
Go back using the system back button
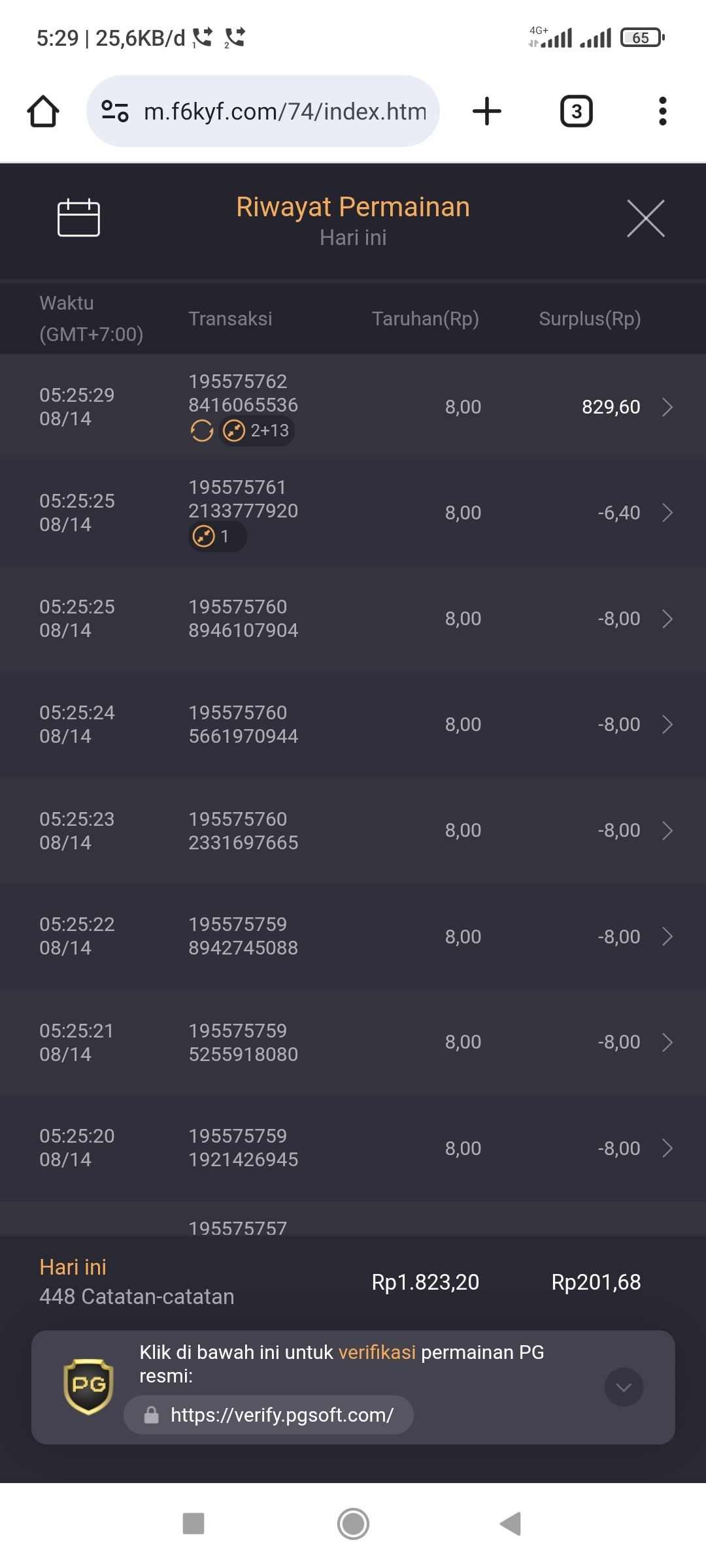click(x=511, y=1524)
